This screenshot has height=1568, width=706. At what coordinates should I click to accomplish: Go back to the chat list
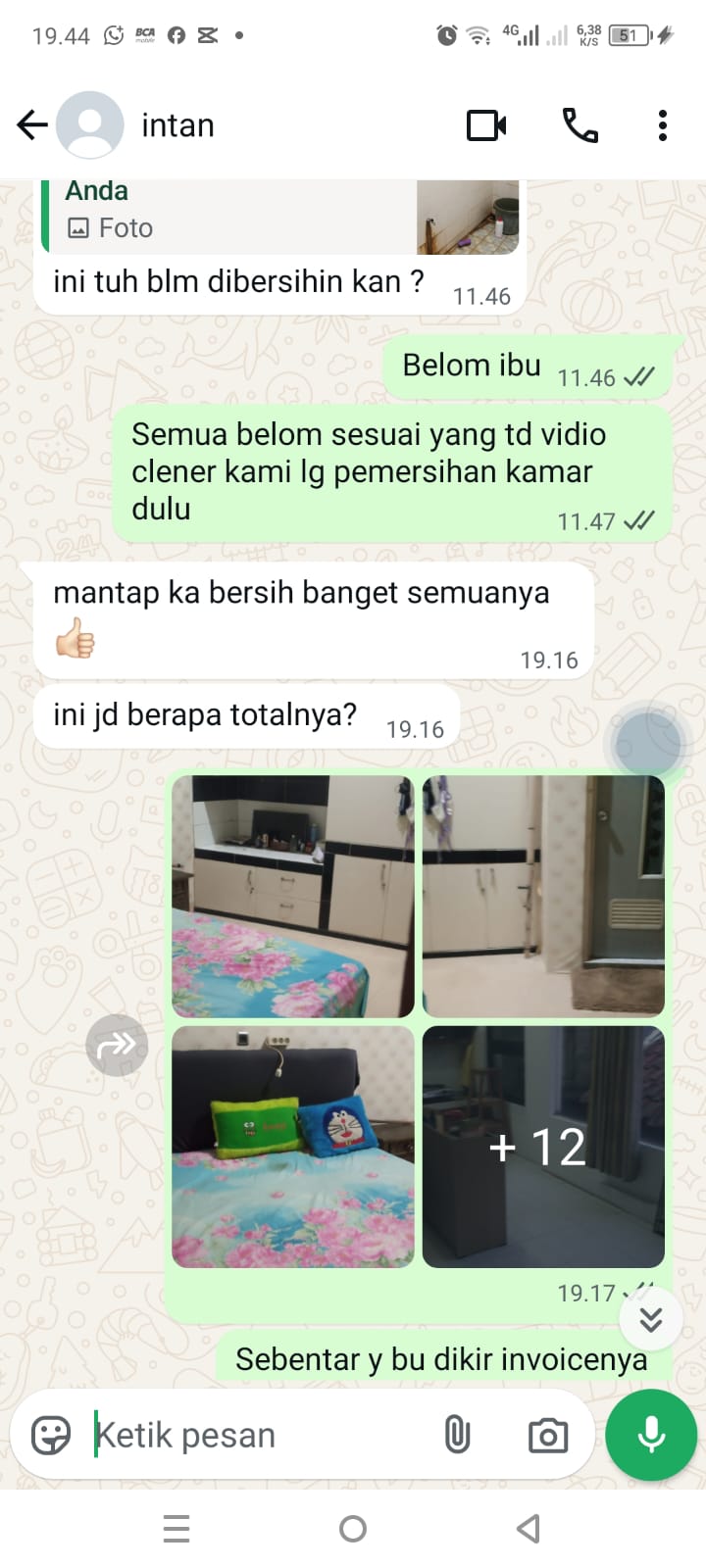[31, 125]
